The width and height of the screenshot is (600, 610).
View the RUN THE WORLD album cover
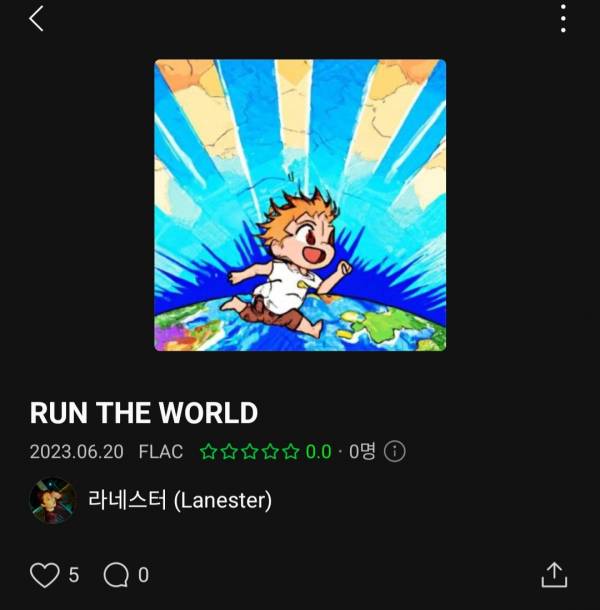click(x=300, y=205)
